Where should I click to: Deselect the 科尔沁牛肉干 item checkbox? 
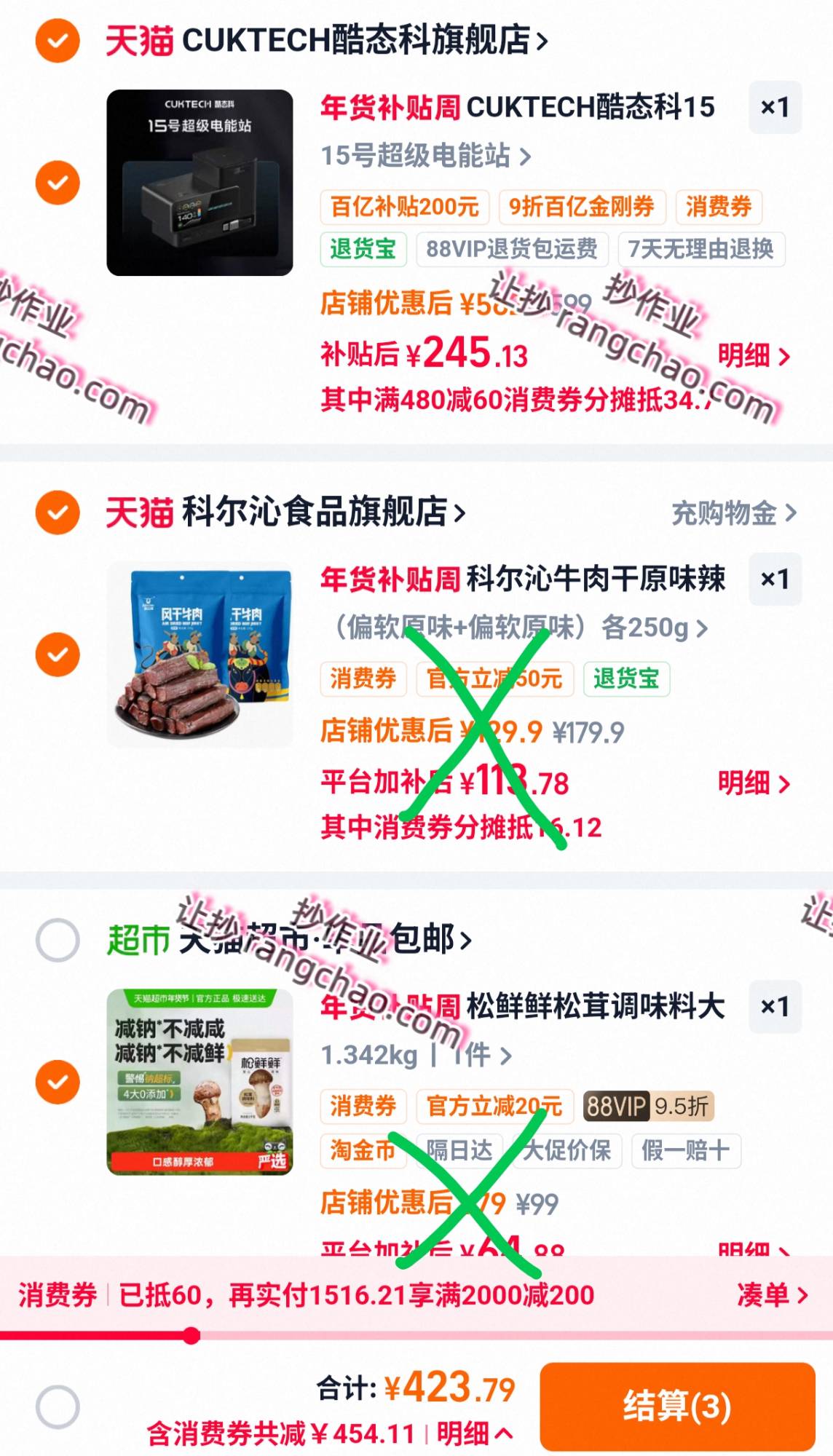click(x=58, y=654)
